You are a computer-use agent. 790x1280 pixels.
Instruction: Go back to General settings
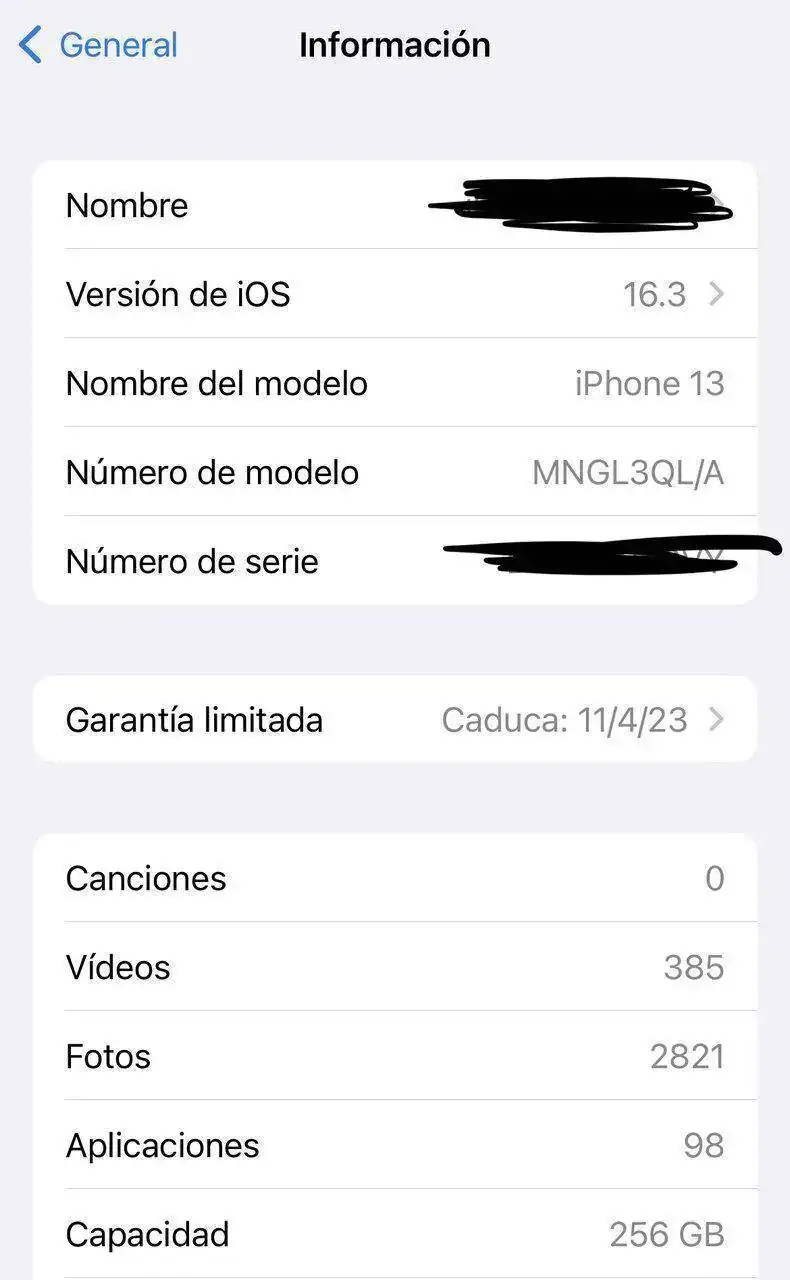point(98,45)
